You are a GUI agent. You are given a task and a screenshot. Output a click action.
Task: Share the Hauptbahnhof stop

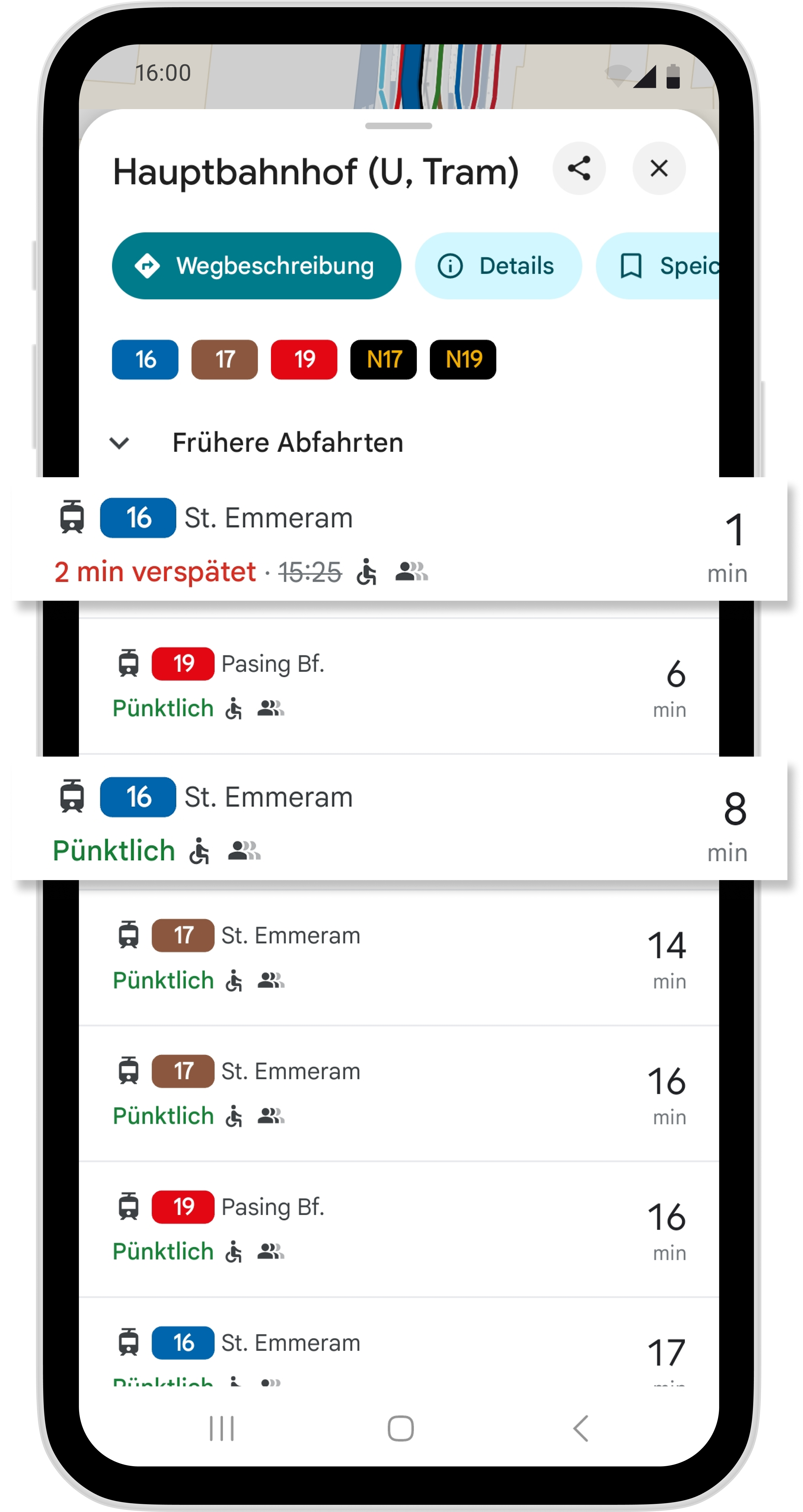click(579, 168)
